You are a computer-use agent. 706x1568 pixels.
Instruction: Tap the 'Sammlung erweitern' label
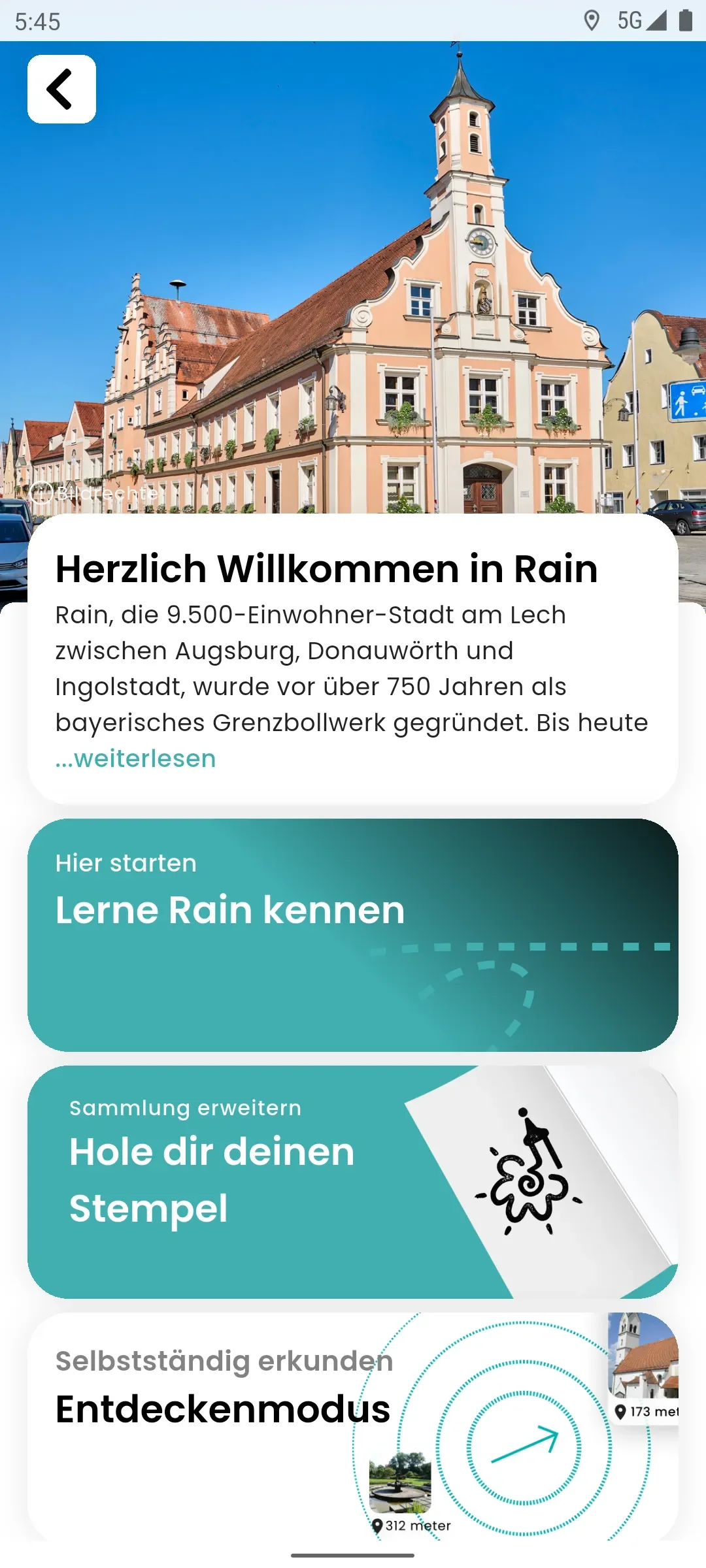pos(184,1107)
